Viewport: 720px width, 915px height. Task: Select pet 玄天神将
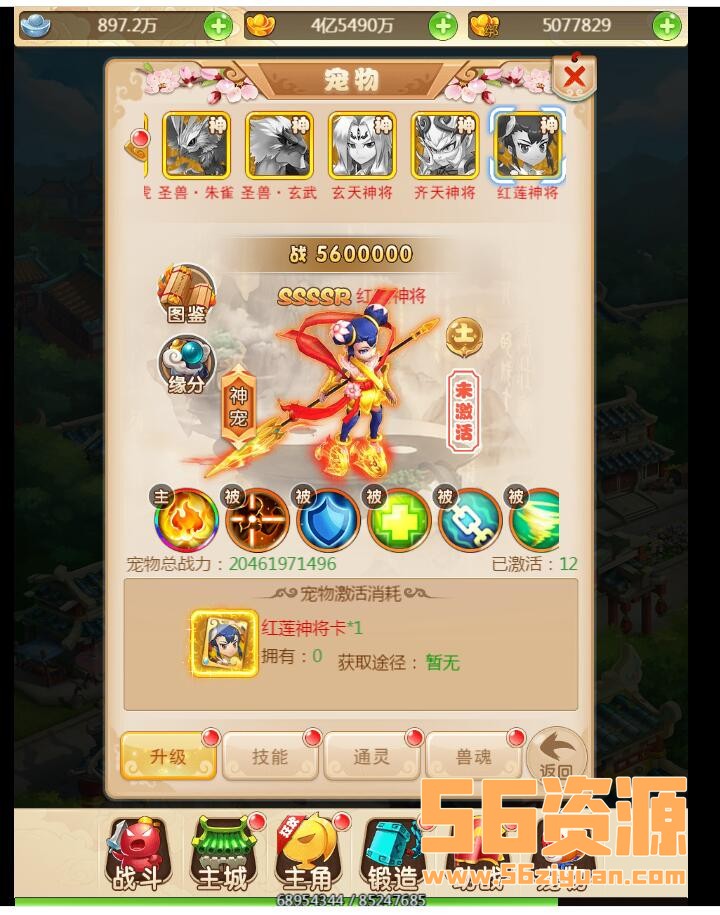point(363,146)
